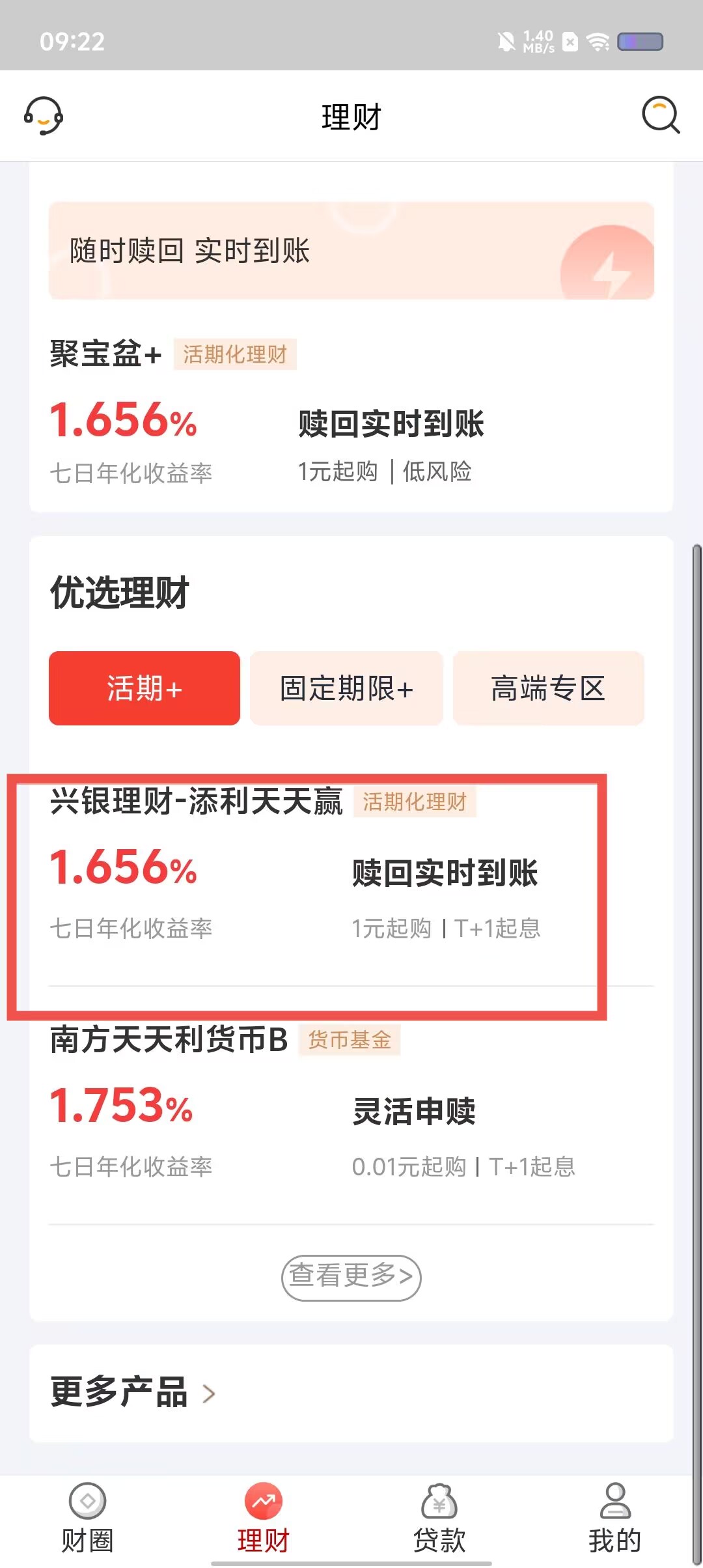Switch to 财圈 bottom tab
This screenshot has width=703, height=1568.
(87, 1519)
